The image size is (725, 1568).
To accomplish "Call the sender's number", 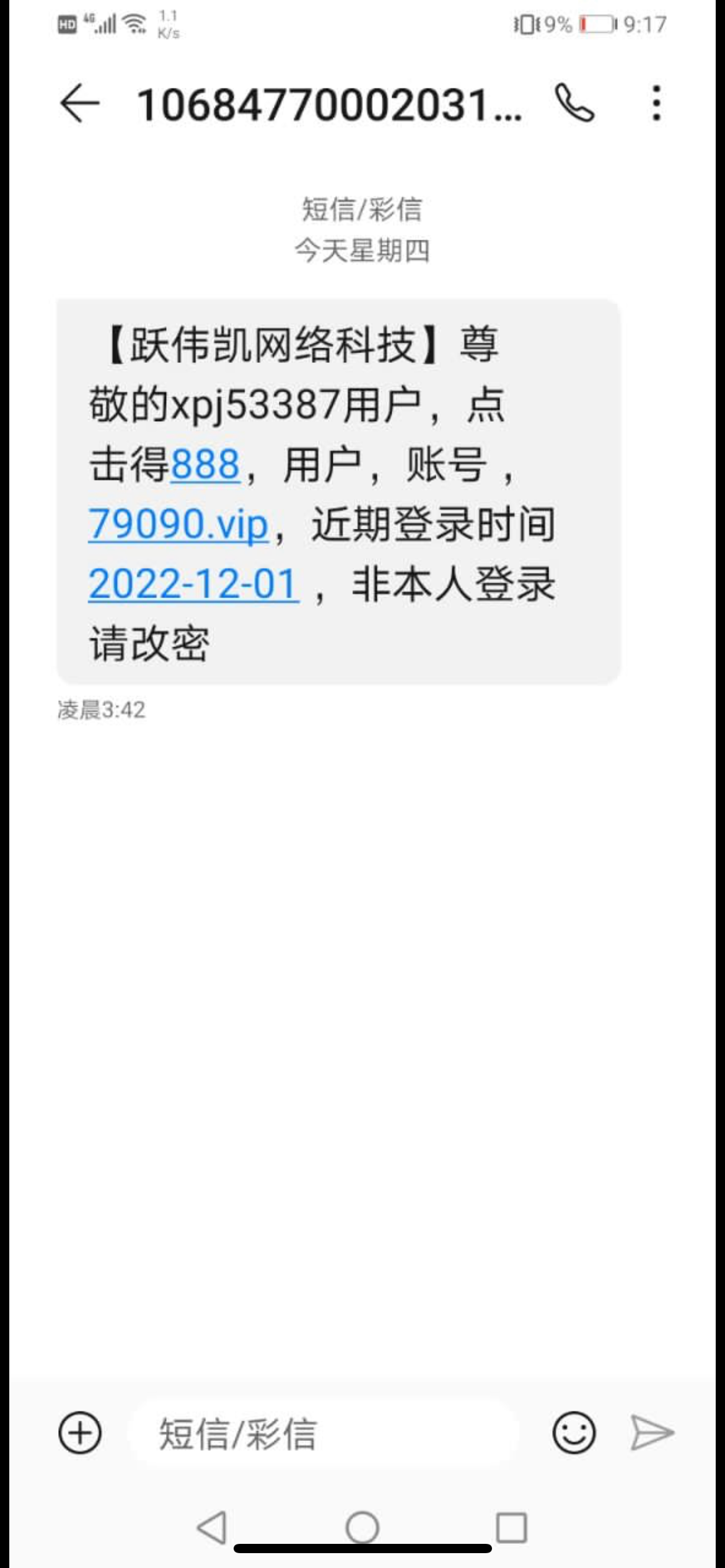I will (574, 103).
